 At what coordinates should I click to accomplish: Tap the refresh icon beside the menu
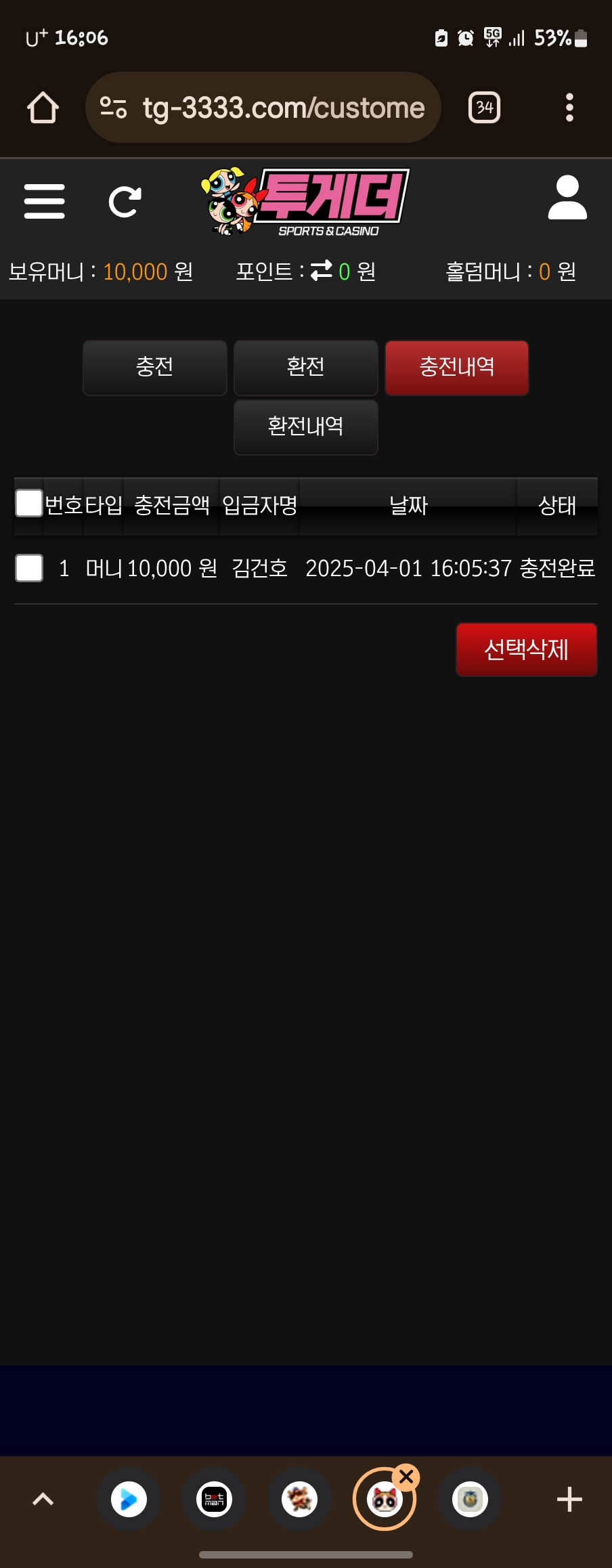pos(125,201)
